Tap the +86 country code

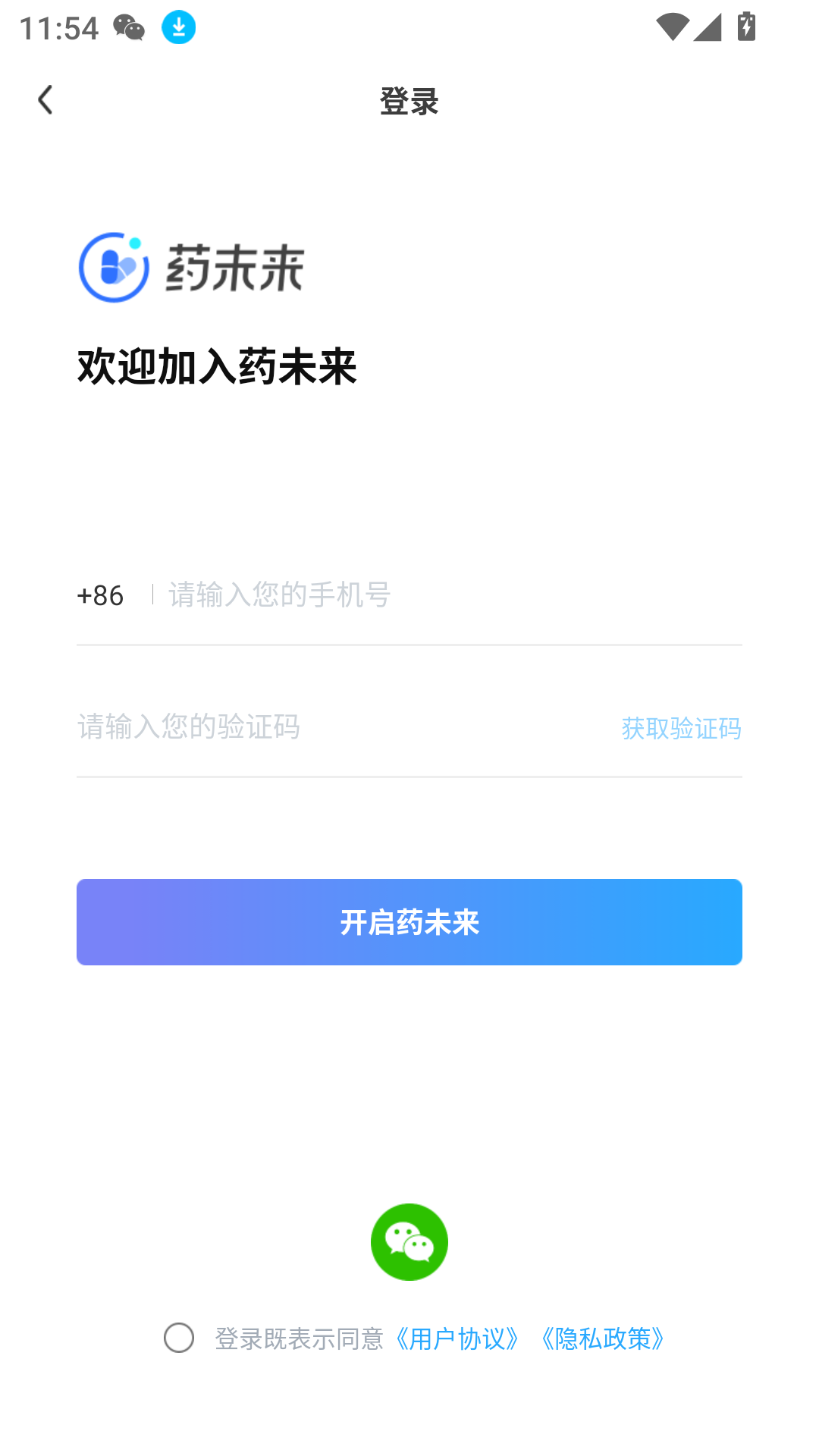(100, 595)
